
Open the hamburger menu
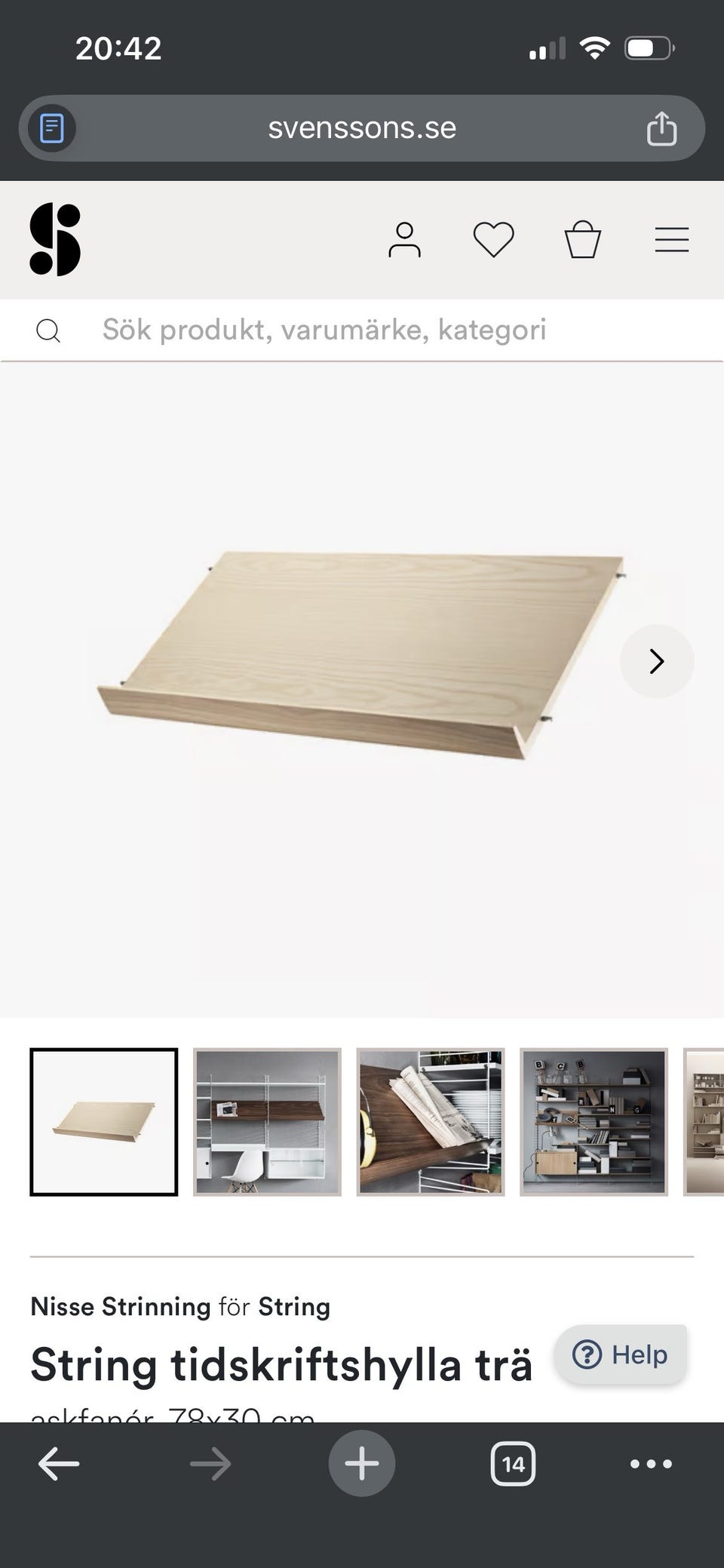pos(672,240)
